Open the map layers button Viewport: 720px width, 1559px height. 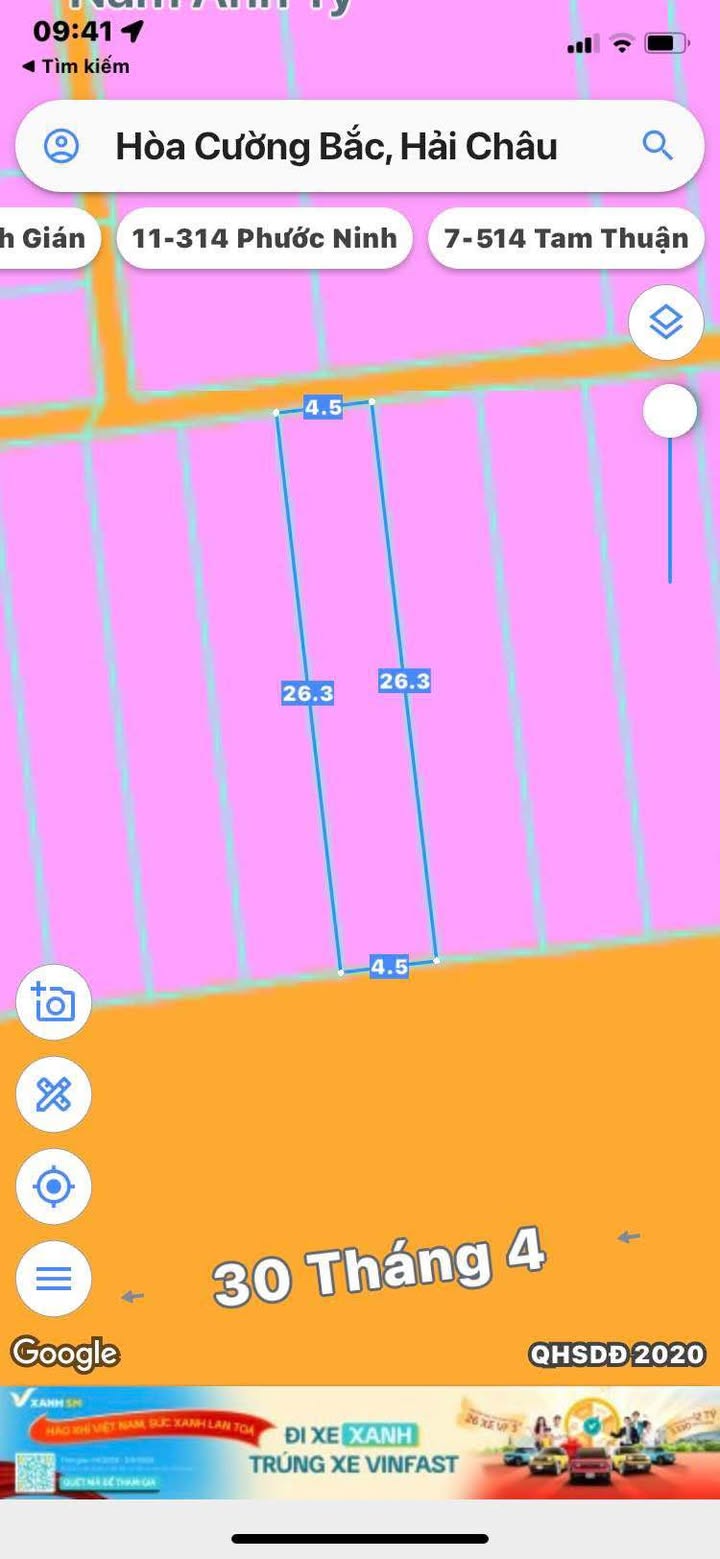pyautogui.click(x=666, y=323)
